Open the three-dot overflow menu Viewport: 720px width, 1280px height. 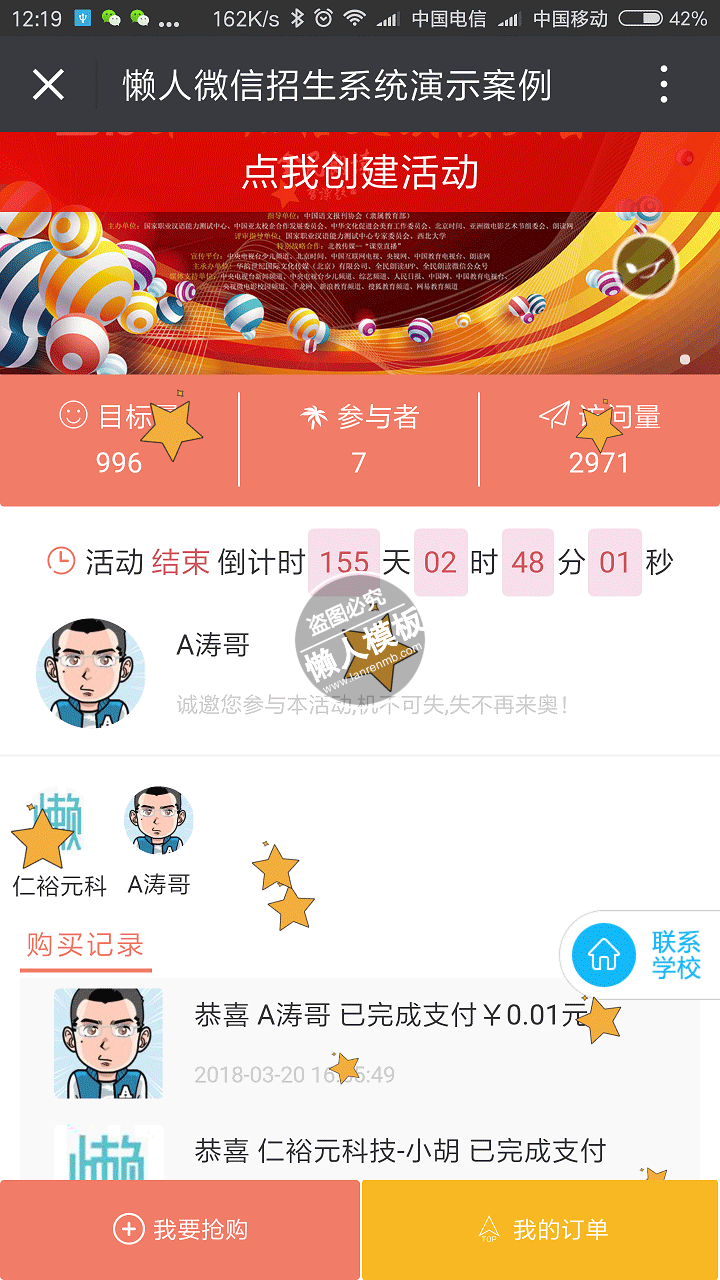pos(664,85)
